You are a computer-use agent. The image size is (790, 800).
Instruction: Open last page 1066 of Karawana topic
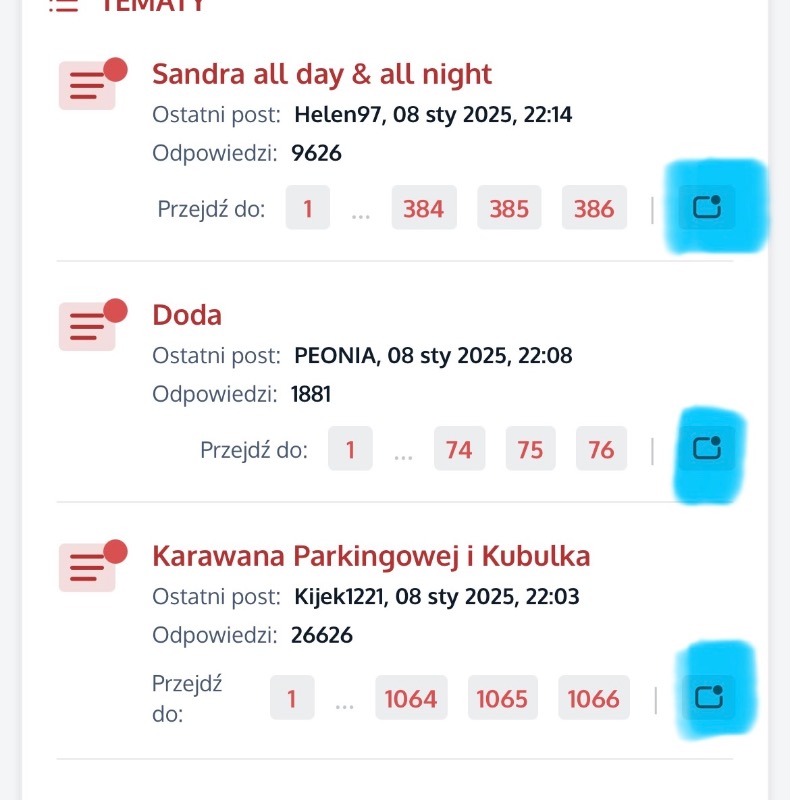[x=594, y=698]
